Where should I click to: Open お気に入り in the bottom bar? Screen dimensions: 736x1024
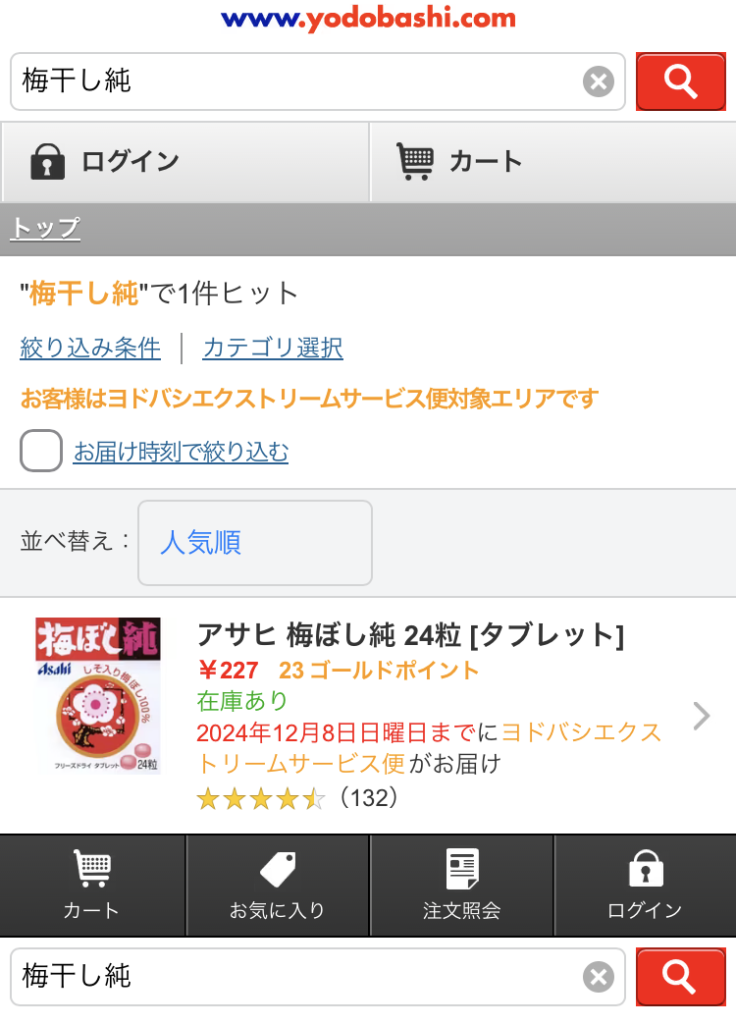(277, 885)
